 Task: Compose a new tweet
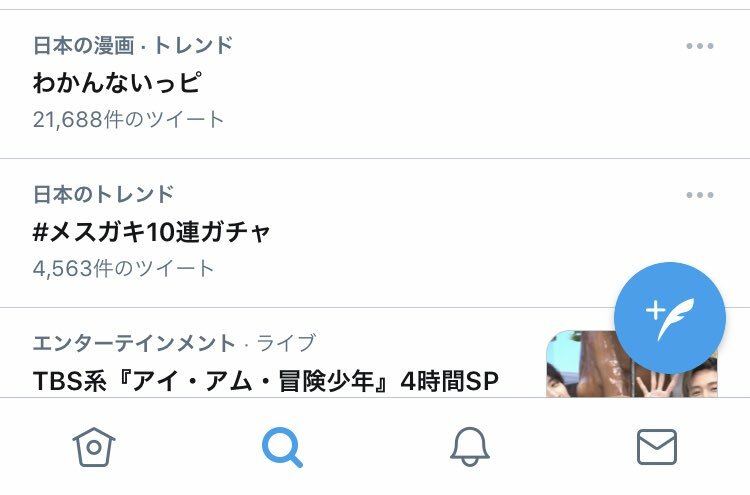669,318
